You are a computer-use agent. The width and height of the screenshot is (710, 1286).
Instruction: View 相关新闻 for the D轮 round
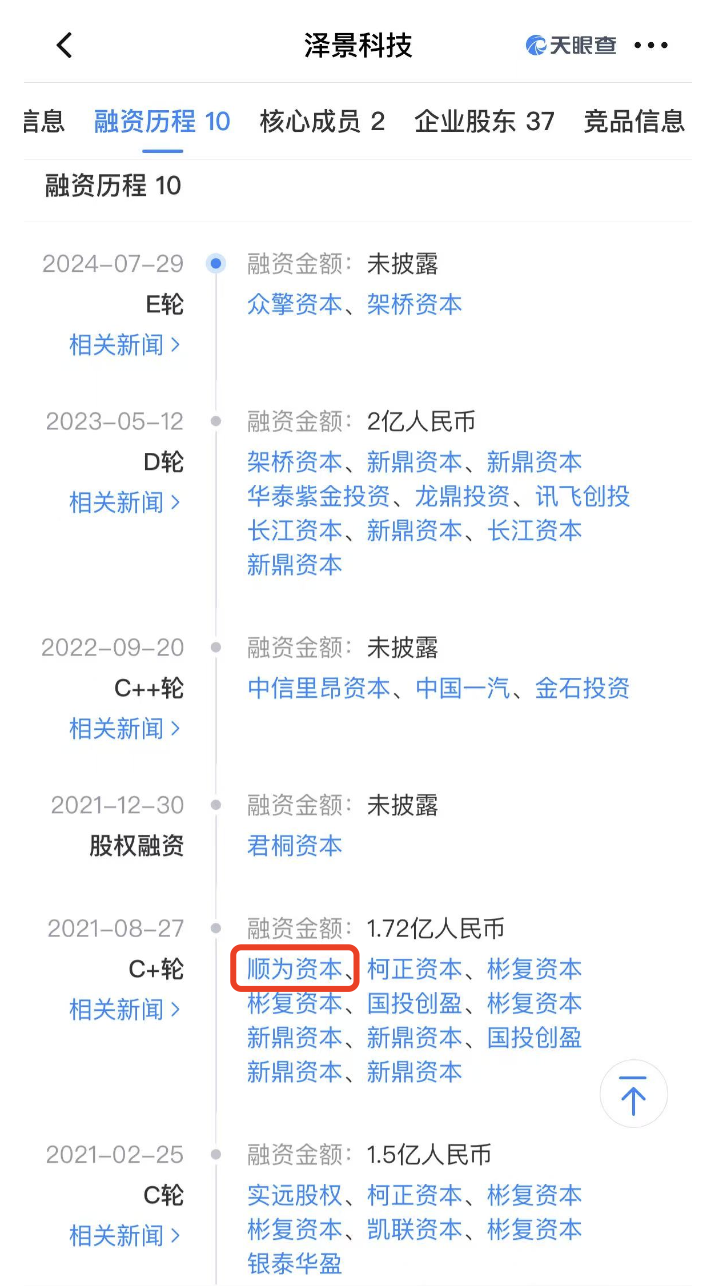(125, 502)
